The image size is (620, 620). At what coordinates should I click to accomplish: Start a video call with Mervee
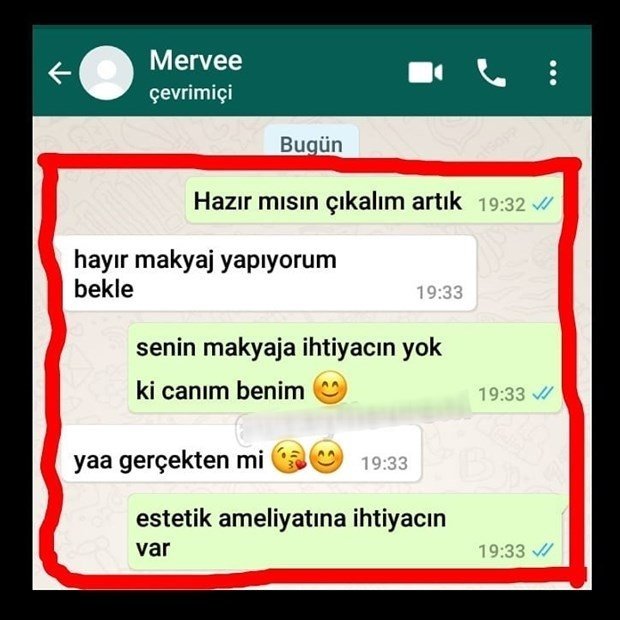coord(425,73)
